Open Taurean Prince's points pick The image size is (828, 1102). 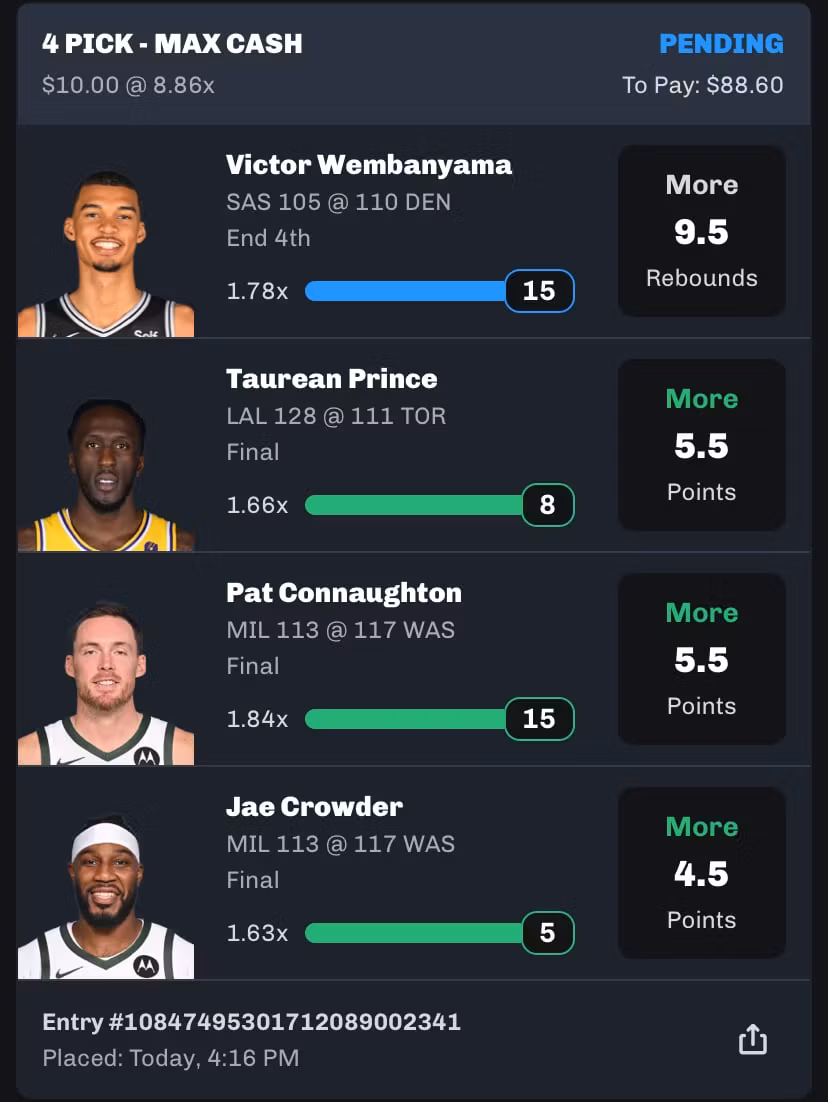click(701, 445)
